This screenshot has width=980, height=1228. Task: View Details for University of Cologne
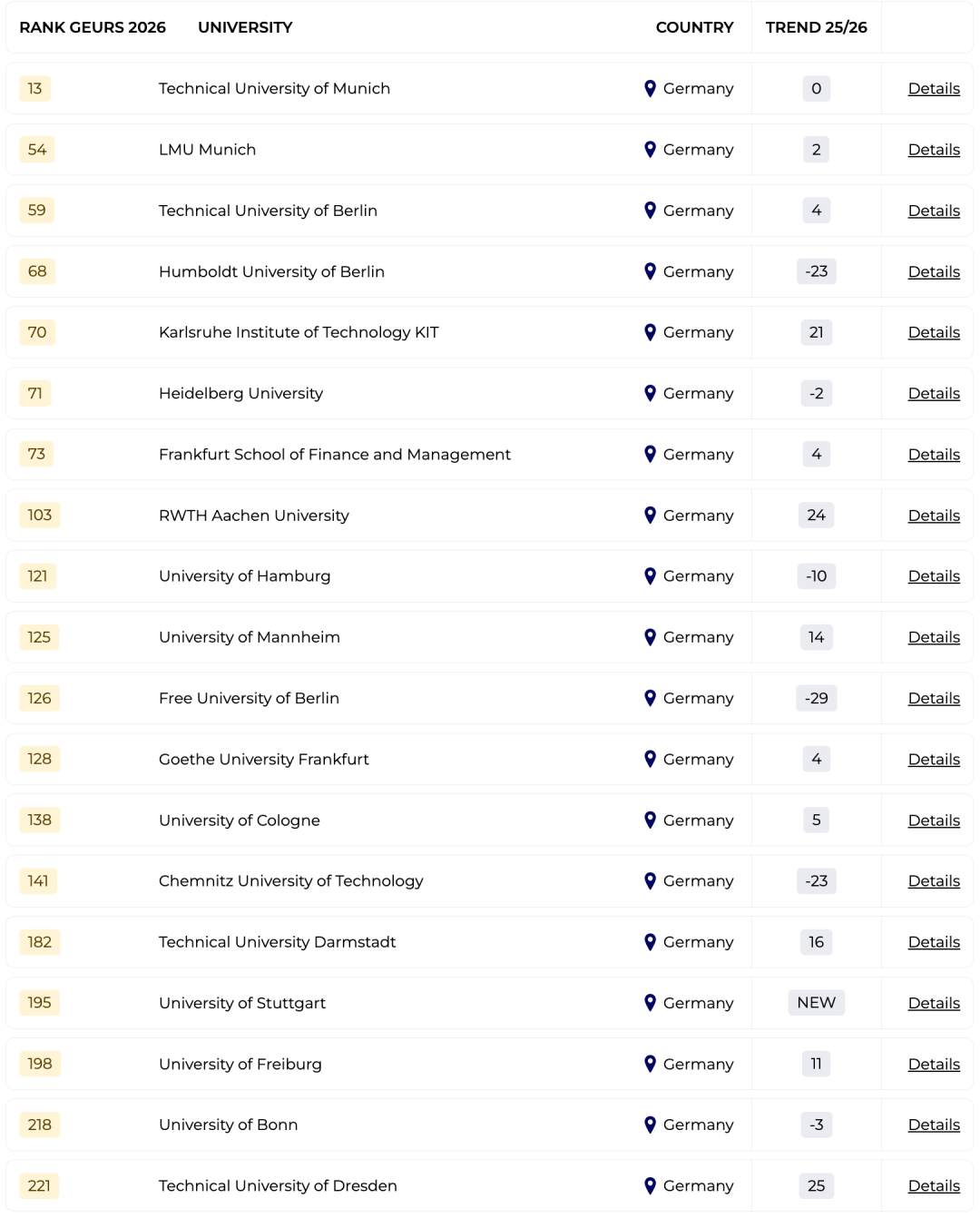934,820
